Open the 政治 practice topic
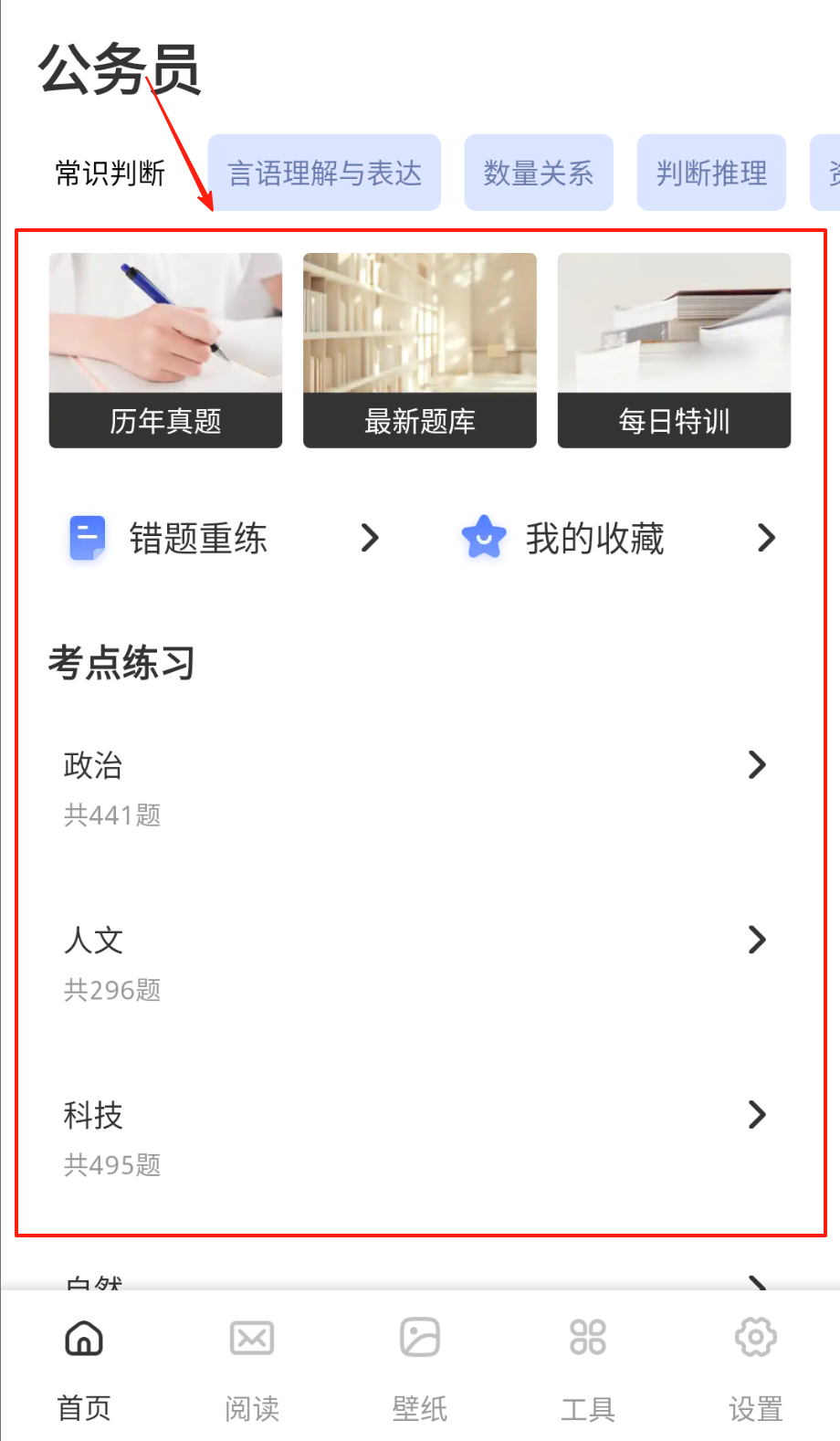 click(x=415, y=787)
